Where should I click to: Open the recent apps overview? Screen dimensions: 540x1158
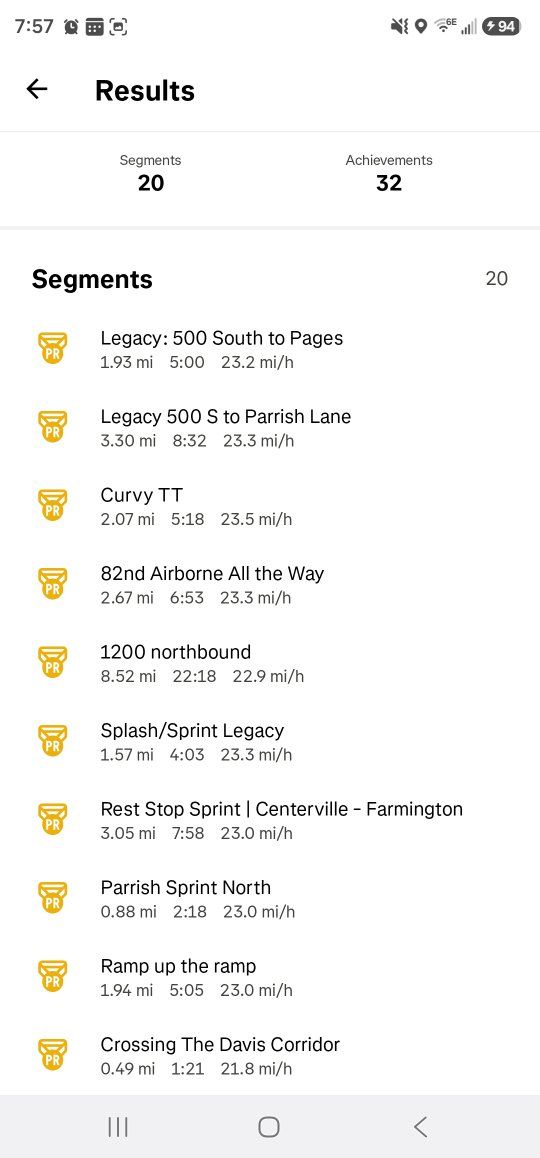[x=118, y=1126]
